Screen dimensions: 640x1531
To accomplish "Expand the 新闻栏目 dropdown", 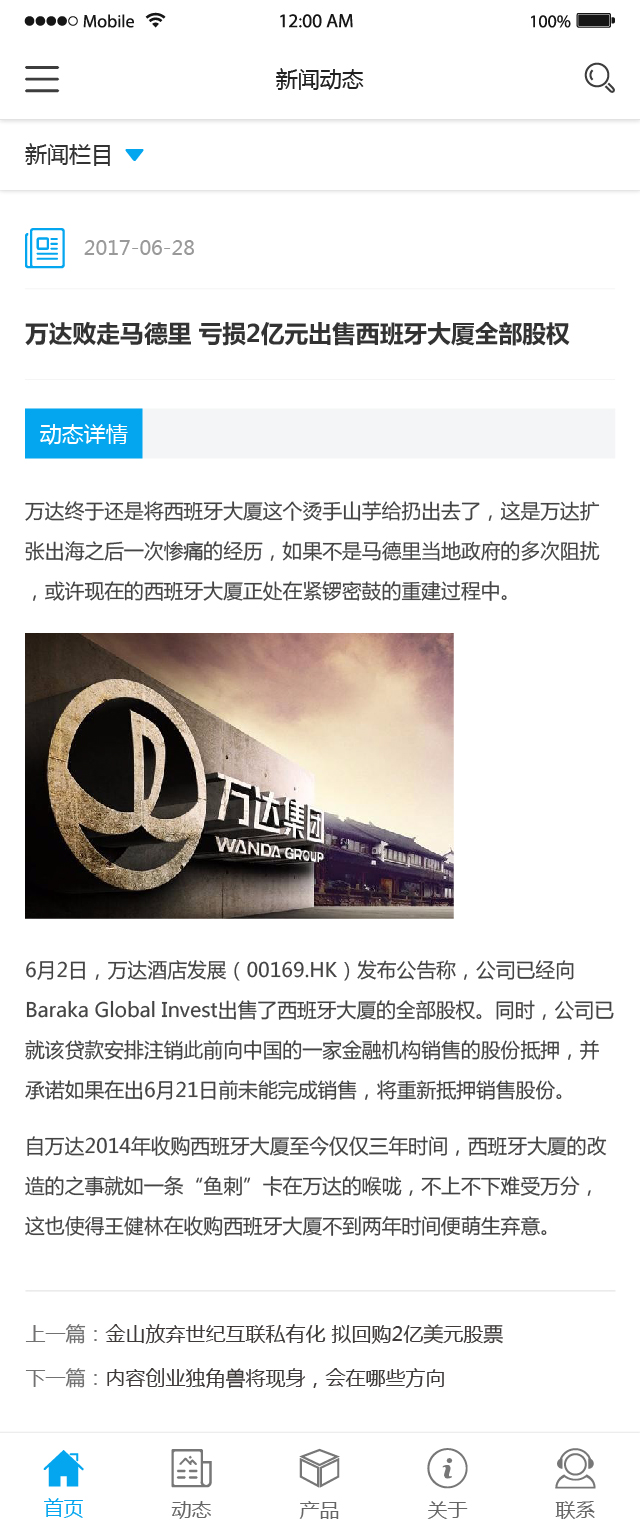I will click(85, 155).
